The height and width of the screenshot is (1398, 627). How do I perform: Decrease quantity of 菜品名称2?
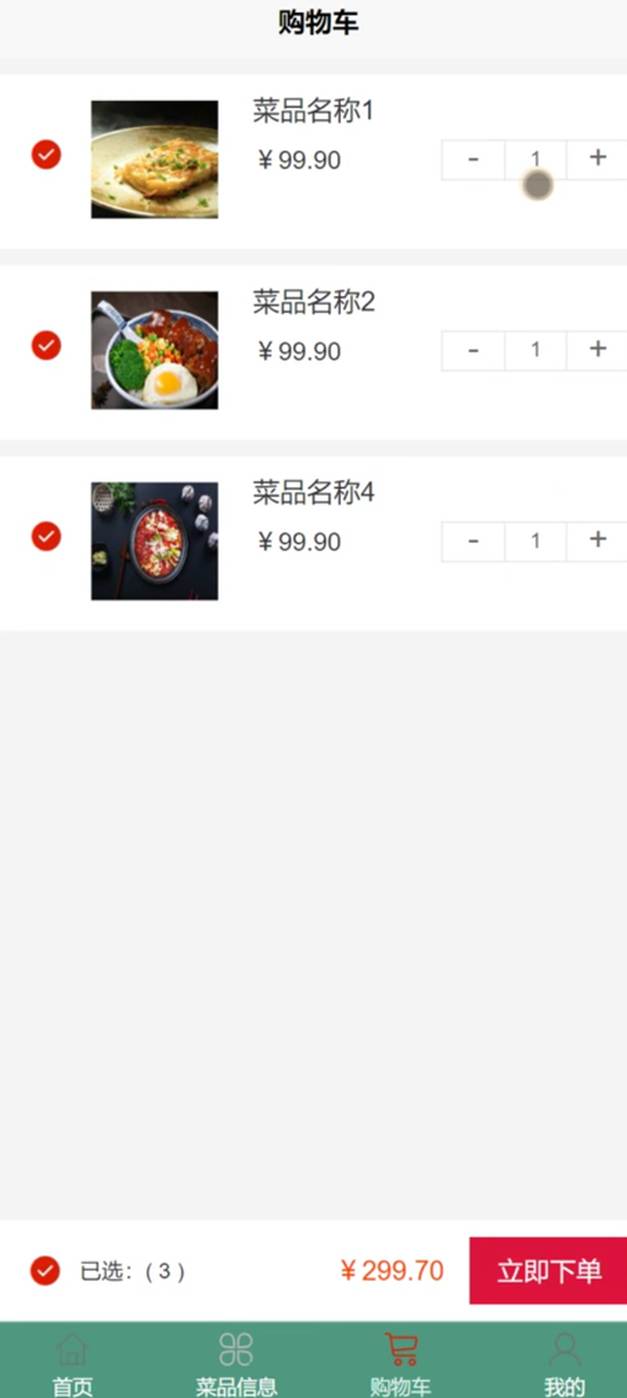tap(473, 350)
